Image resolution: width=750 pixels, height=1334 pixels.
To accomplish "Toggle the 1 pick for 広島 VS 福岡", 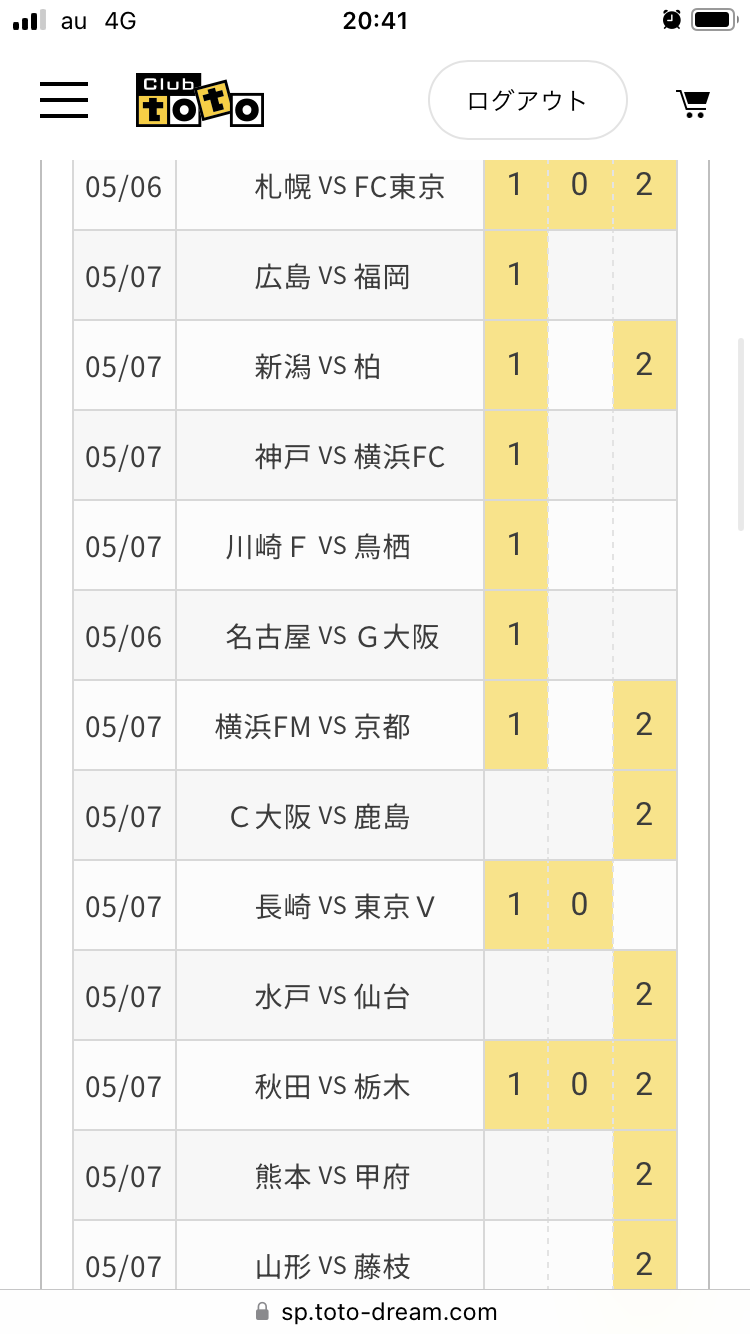I will click(x=515, y=276).
